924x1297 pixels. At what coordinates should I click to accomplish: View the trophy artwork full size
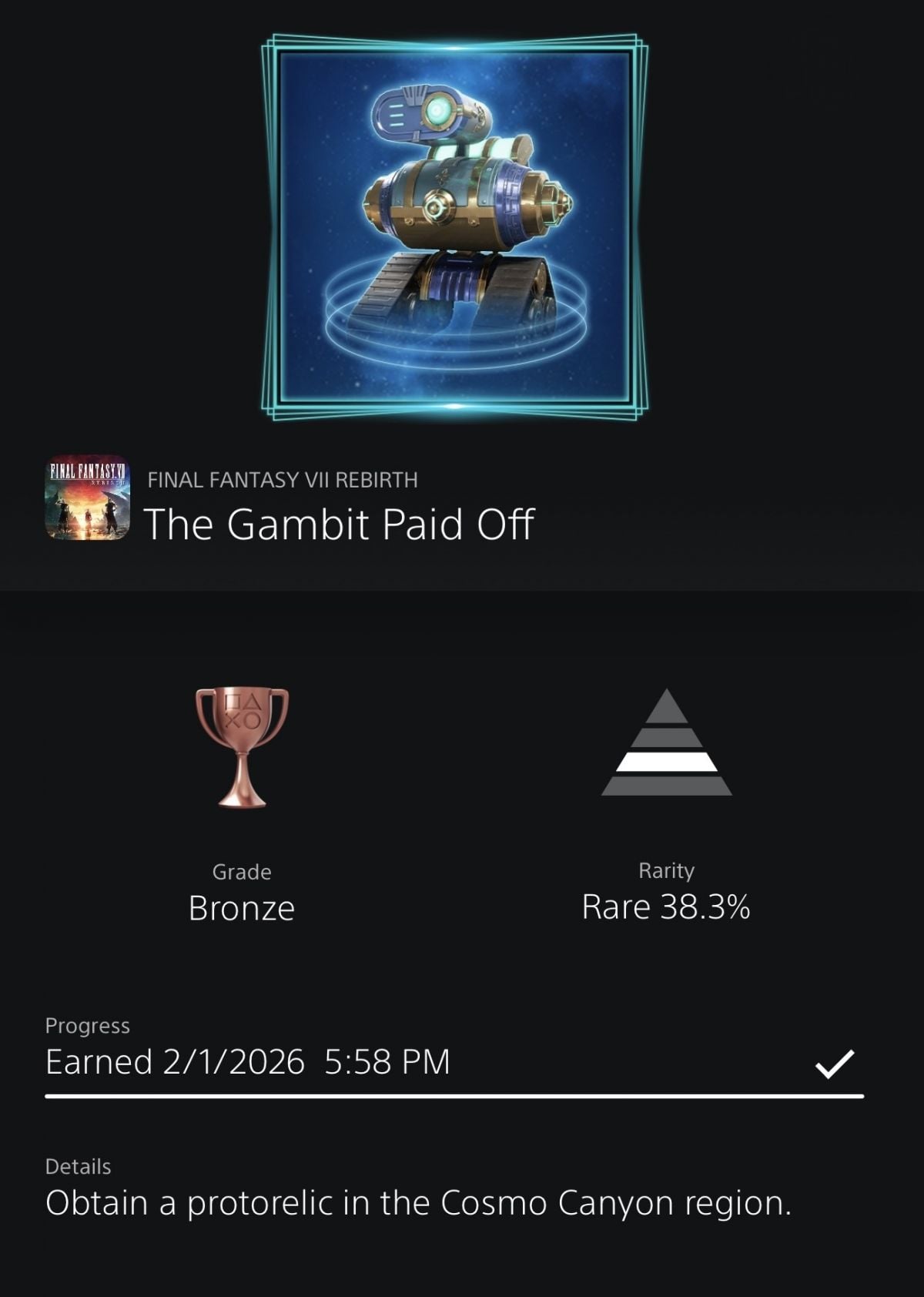click(454, 228)
